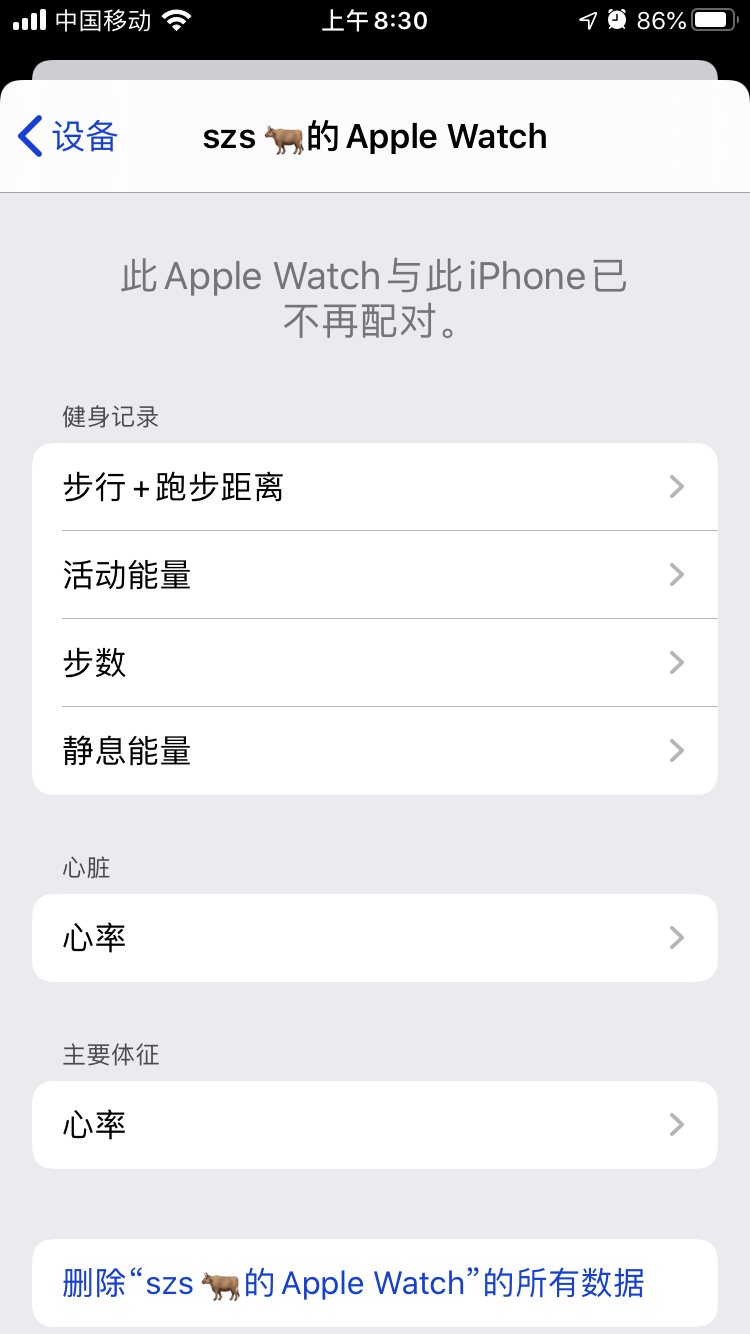Open 步行+跑步距离 data

(x=374, y=487)
